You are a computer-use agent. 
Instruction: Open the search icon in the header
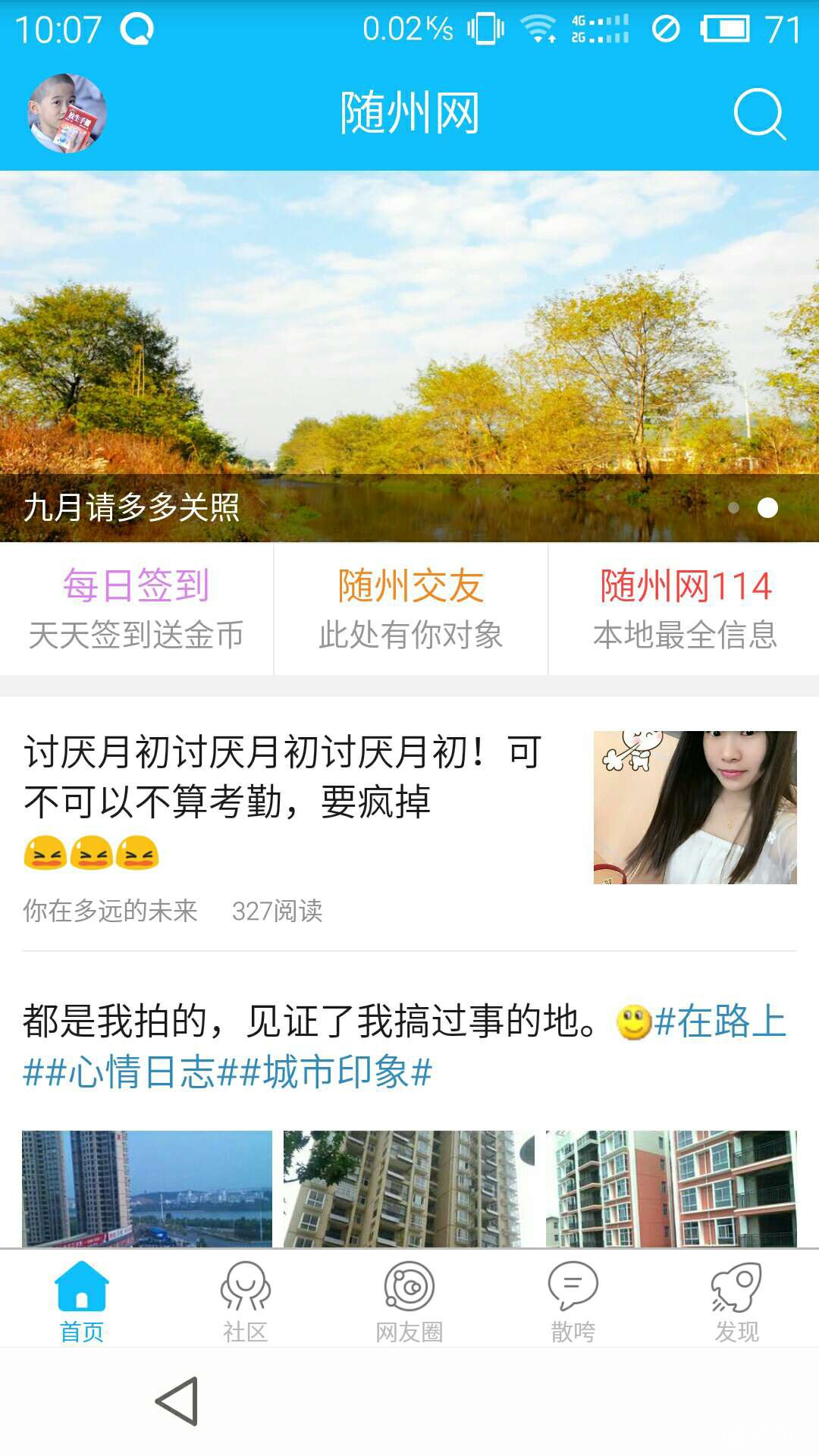click(759, 114)
